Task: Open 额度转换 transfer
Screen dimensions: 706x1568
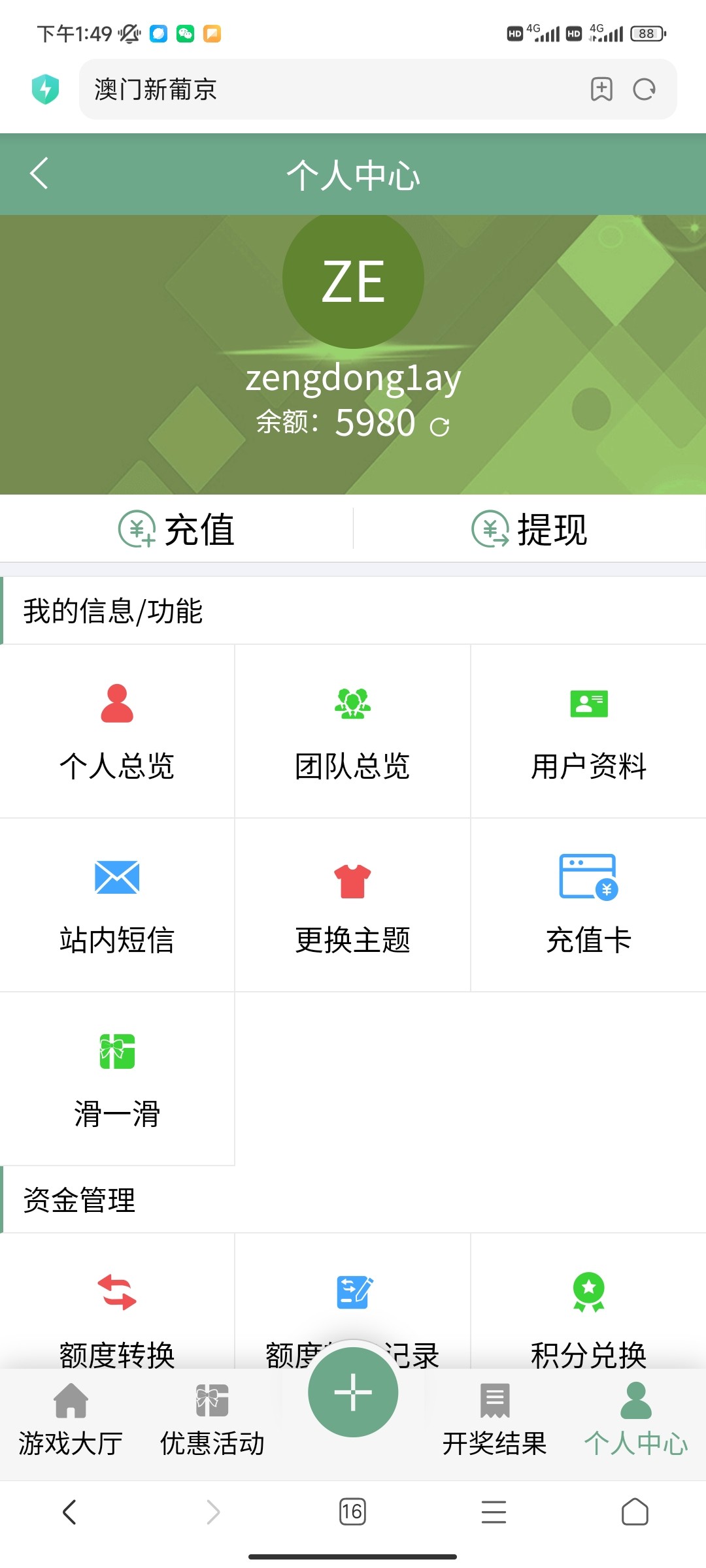Action: [x=117, y=1313]
